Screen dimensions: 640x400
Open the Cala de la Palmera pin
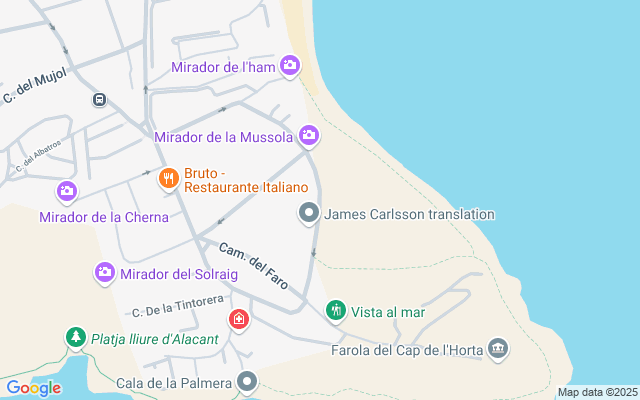click(x=248, y=381)
